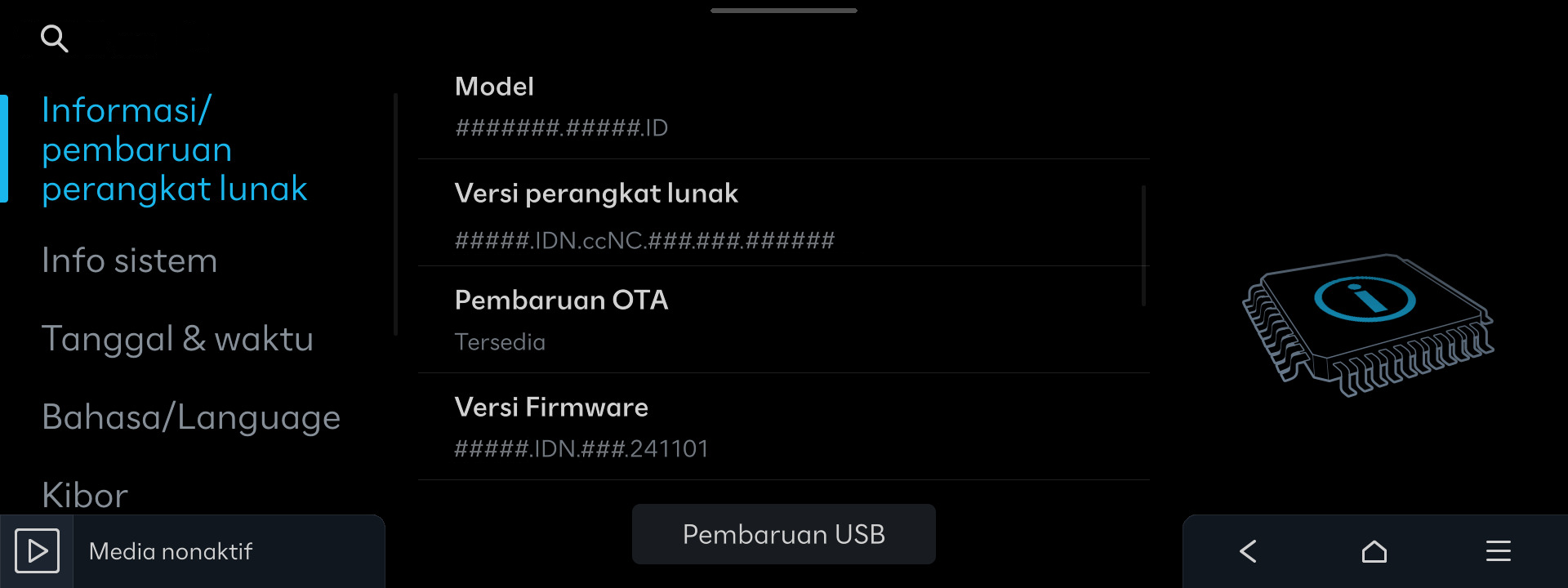Open Kibor settings
The height and width of the screenshot is (588, 1568).
coord(85,495)
